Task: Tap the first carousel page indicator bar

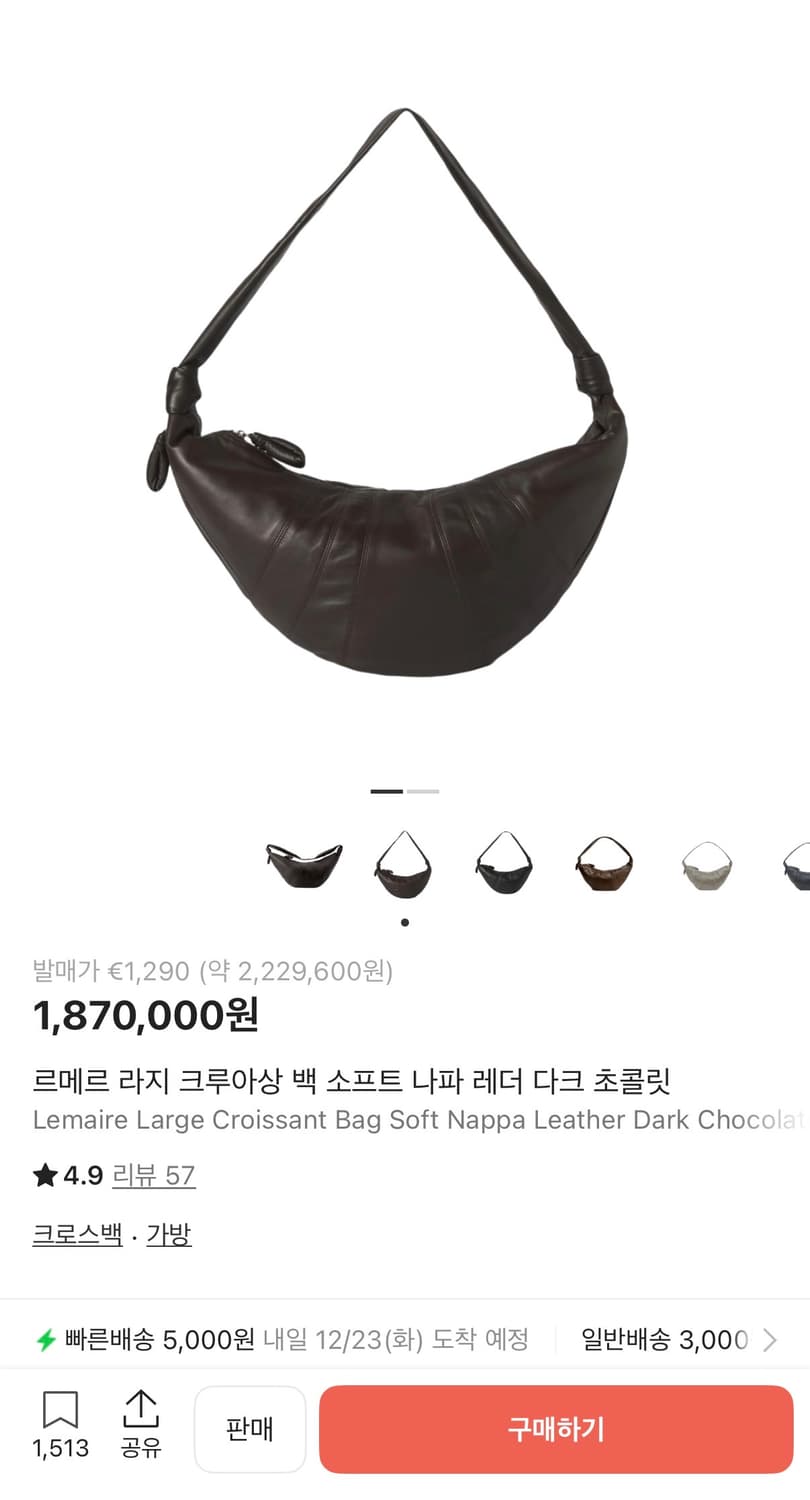Action: [386, 791]
